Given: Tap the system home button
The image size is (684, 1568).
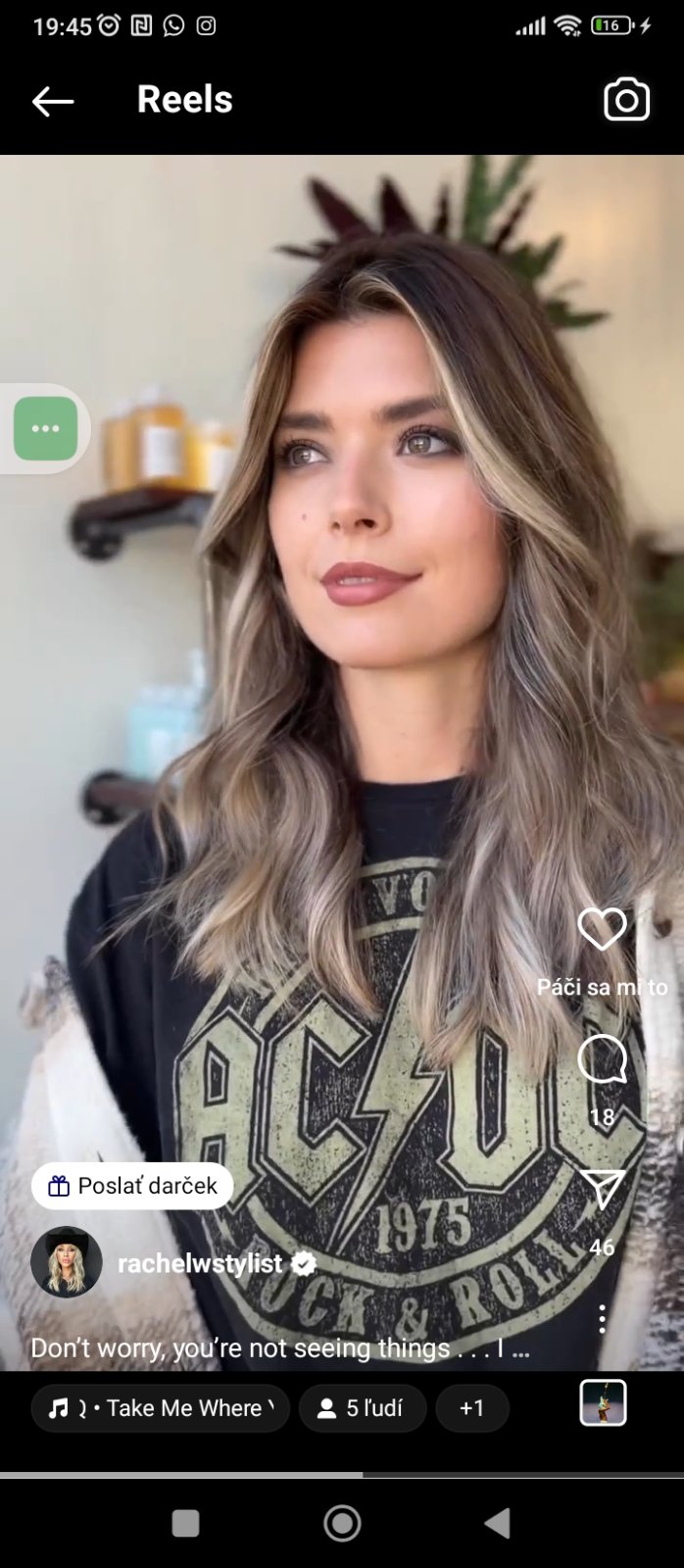Looking at the screenshot, I should click(342, 1523).
